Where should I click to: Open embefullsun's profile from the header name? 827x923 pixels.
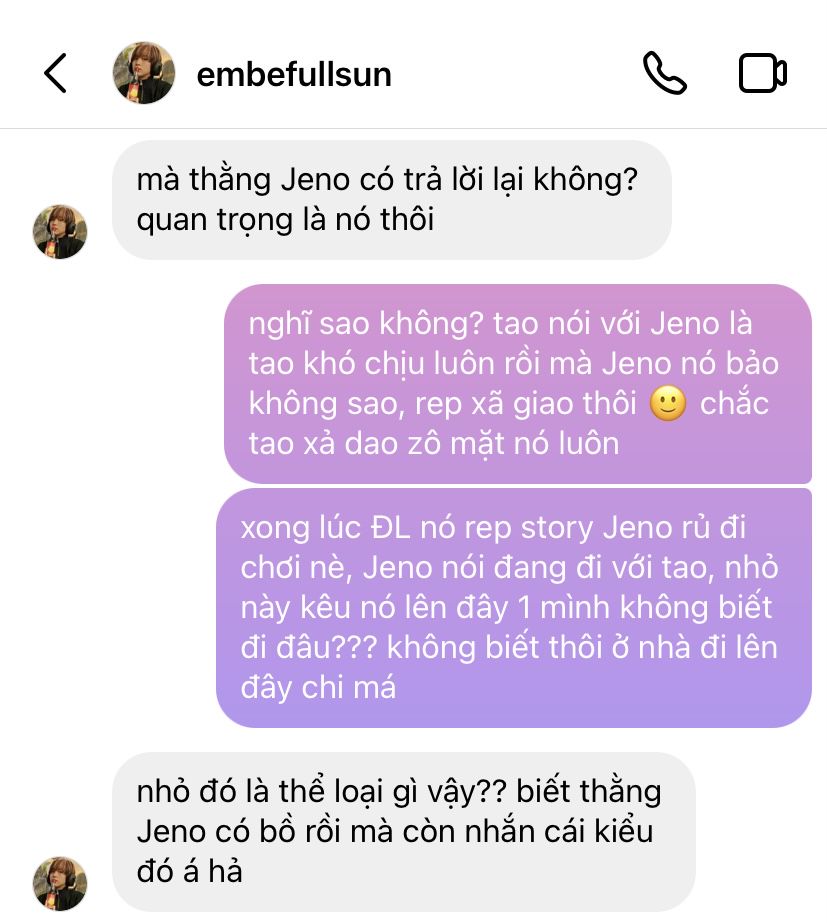pos(294,75)
